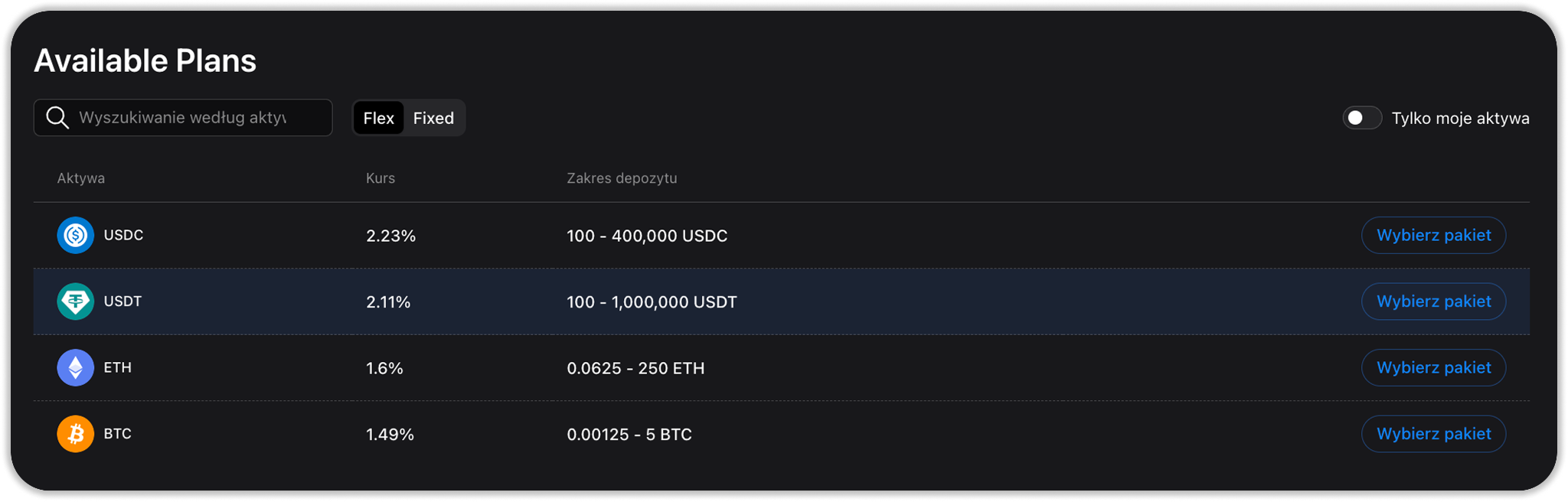Switch to the Fixed tab

pyautogui.click(x=433, y=118)
